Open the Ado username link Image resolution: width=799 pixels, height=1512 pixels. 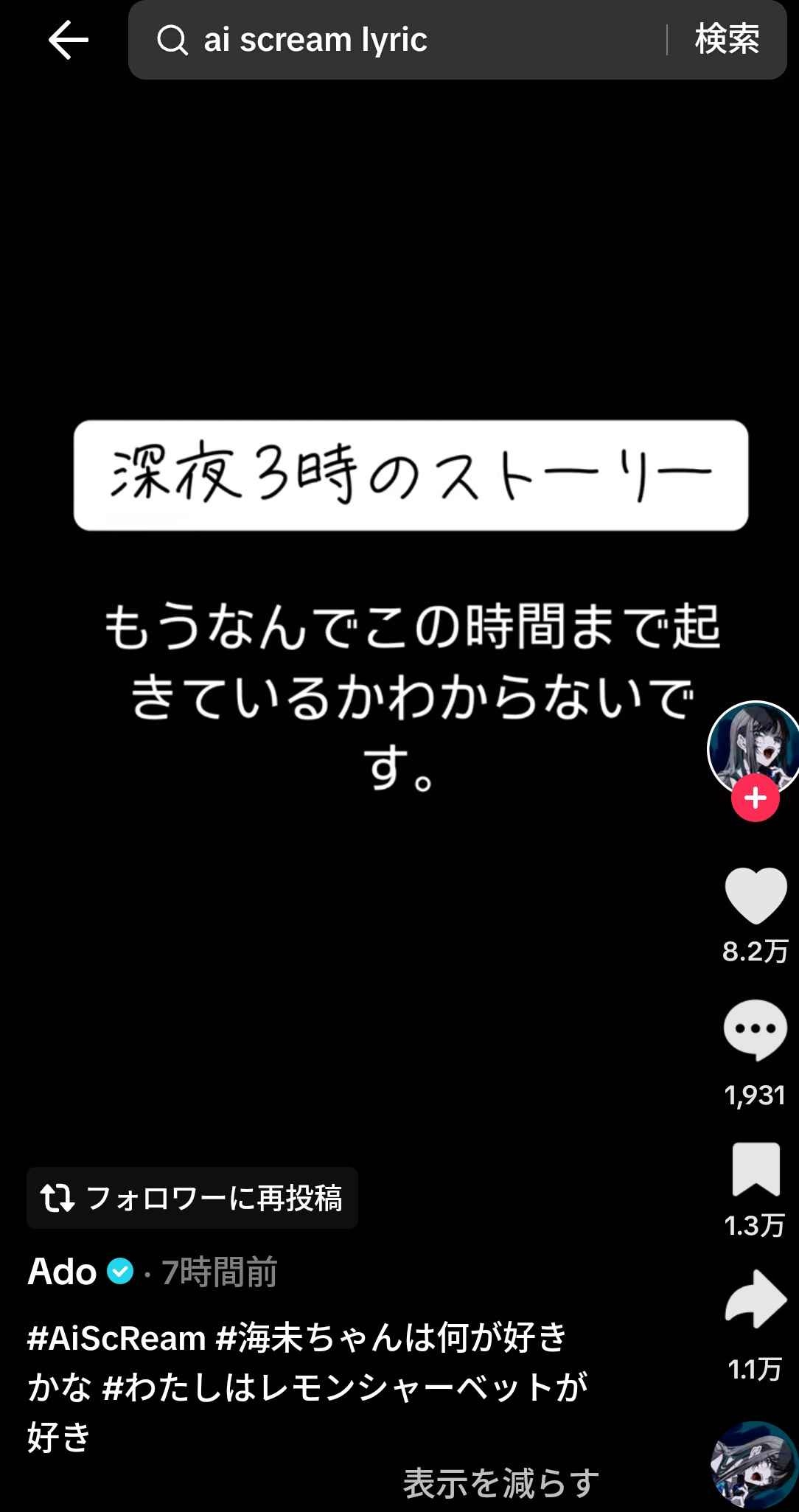point(63,1272)
